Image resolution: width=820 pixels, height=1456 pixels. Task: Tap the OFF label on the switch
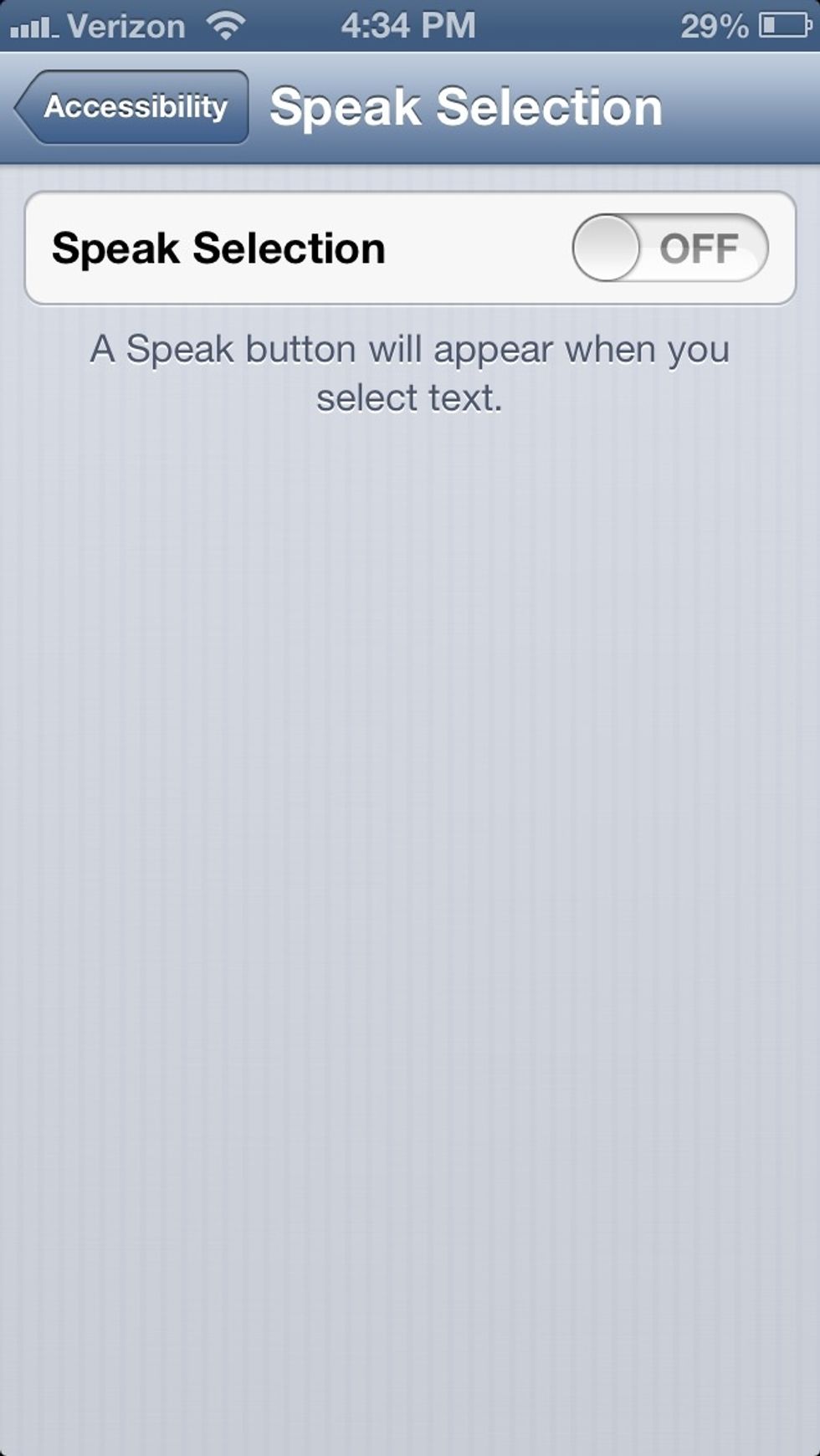click(701, 247)
